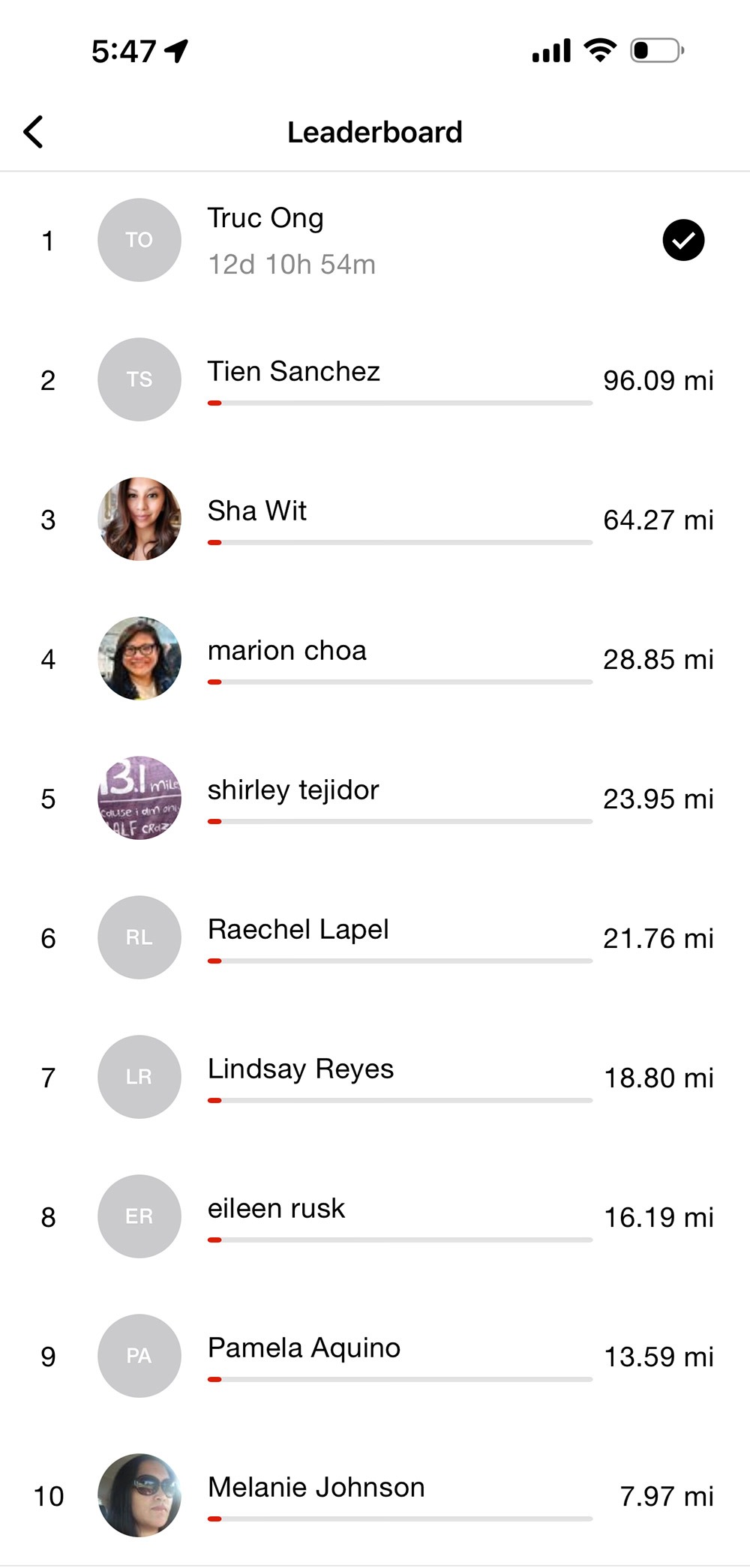The width and height of the screenshot is (750, 1568).
Task: Open Melanie Johnson's profile picture
Action: (x=139, y=1495)
